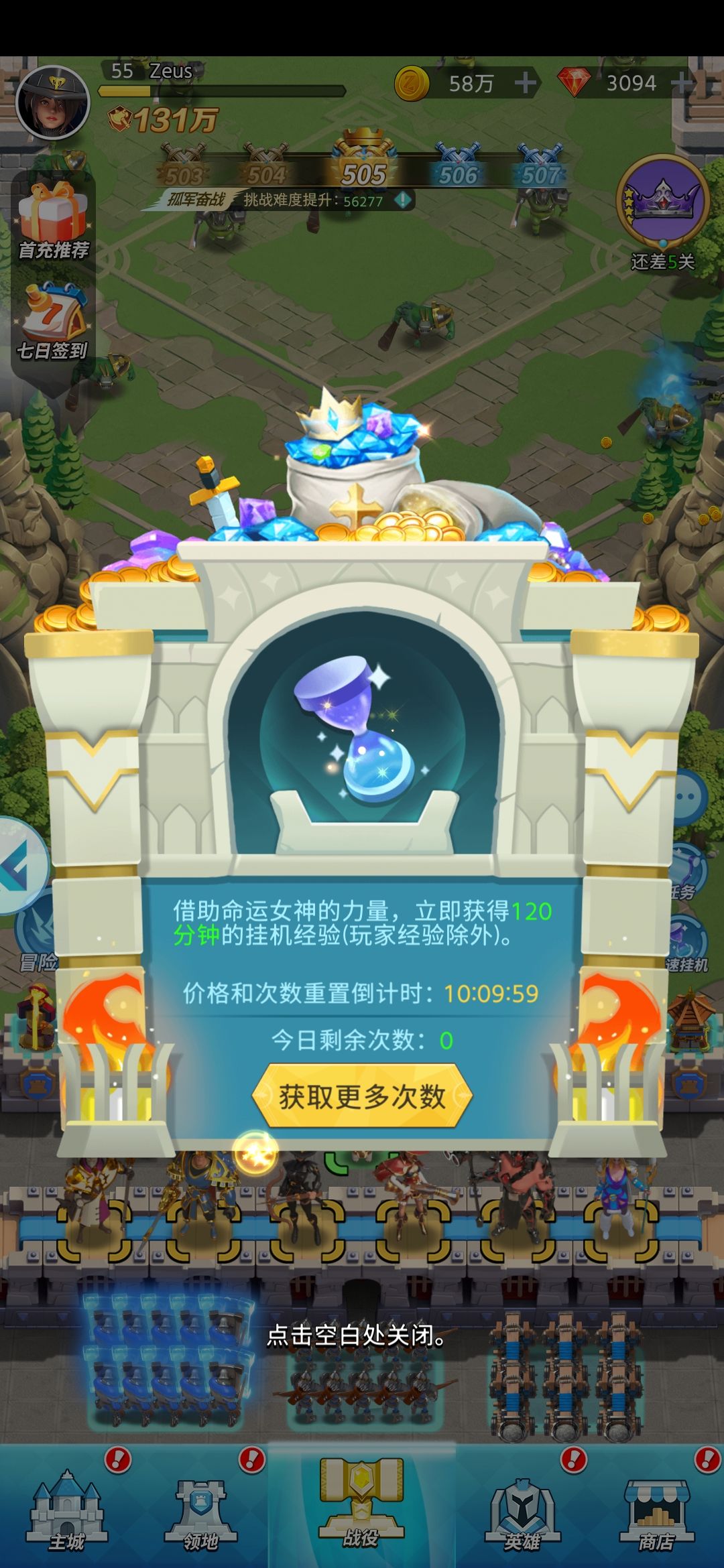724x1568 pixels.
Task: Tap the blue info icon next to 56277
Action: click(402, 200)
